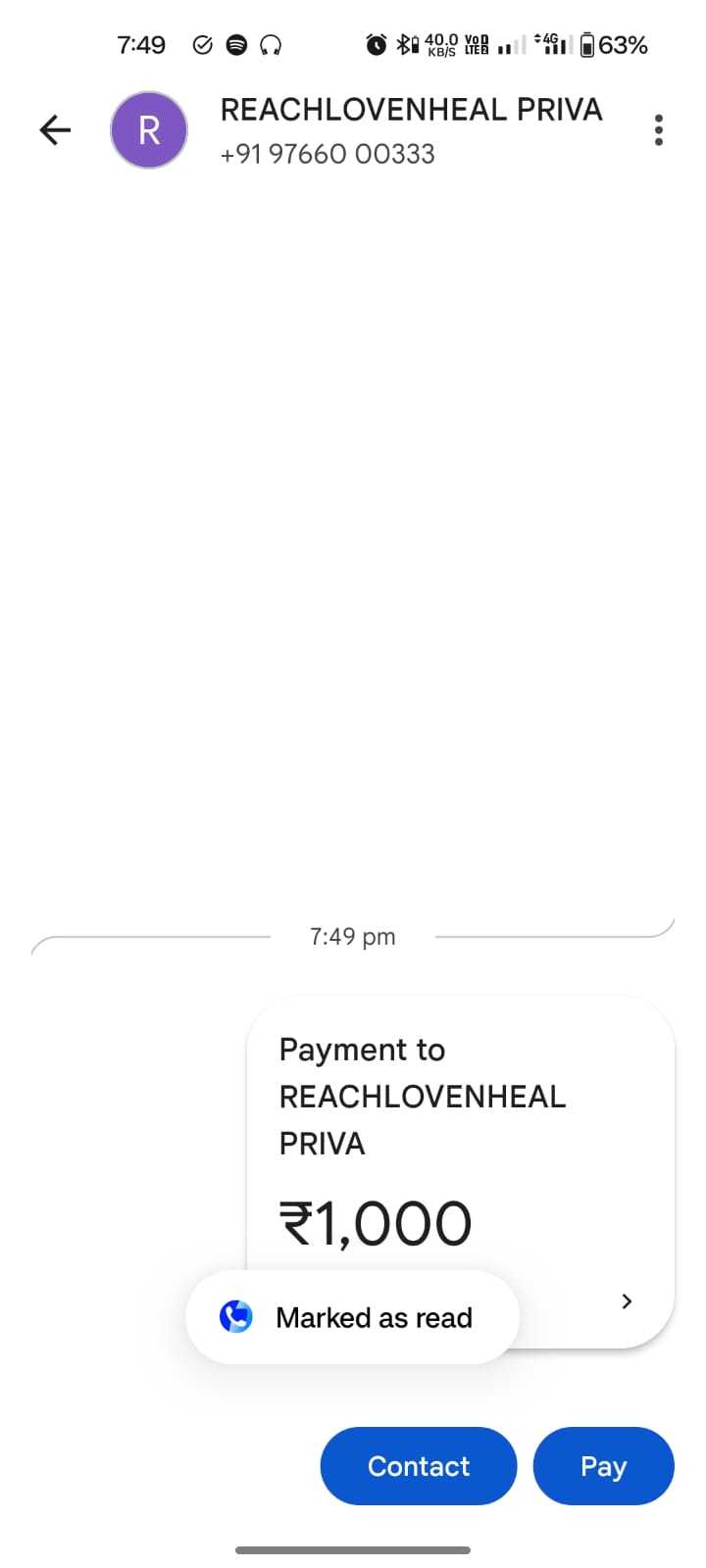
Task: Go back using the arrow icon
Action: point(55,129)
